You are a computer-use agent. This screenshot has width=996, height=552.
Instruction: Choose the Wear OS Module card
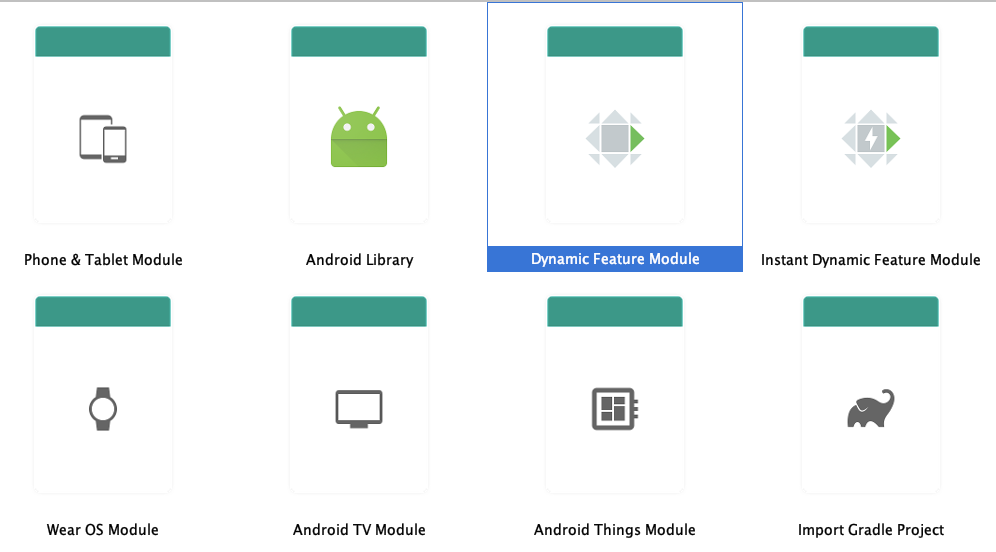tap(103, 408)
